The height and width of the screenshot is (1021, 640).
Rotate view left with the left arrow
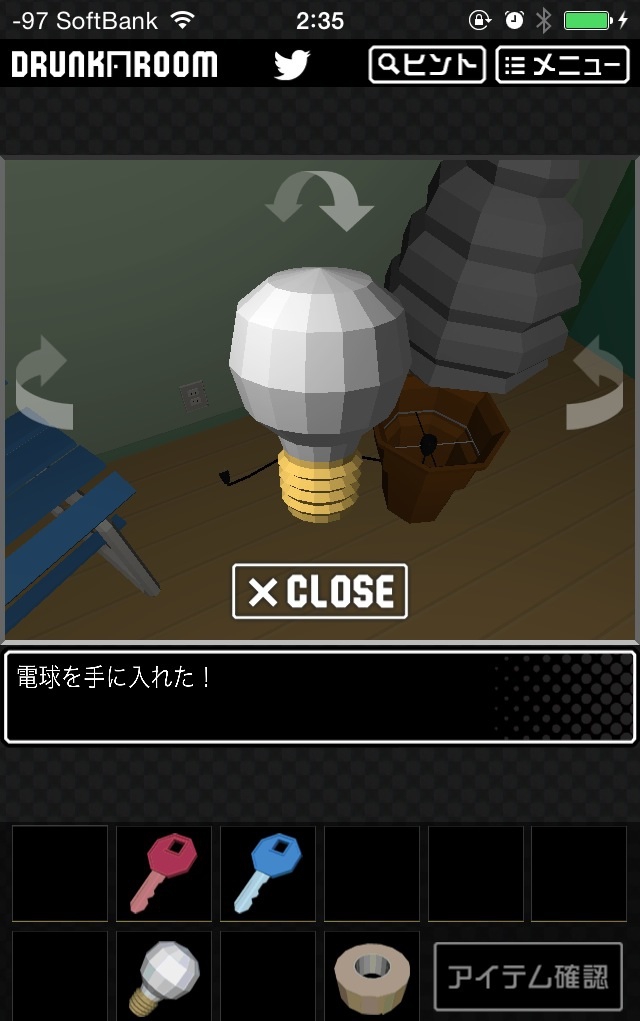click(42, 385)
